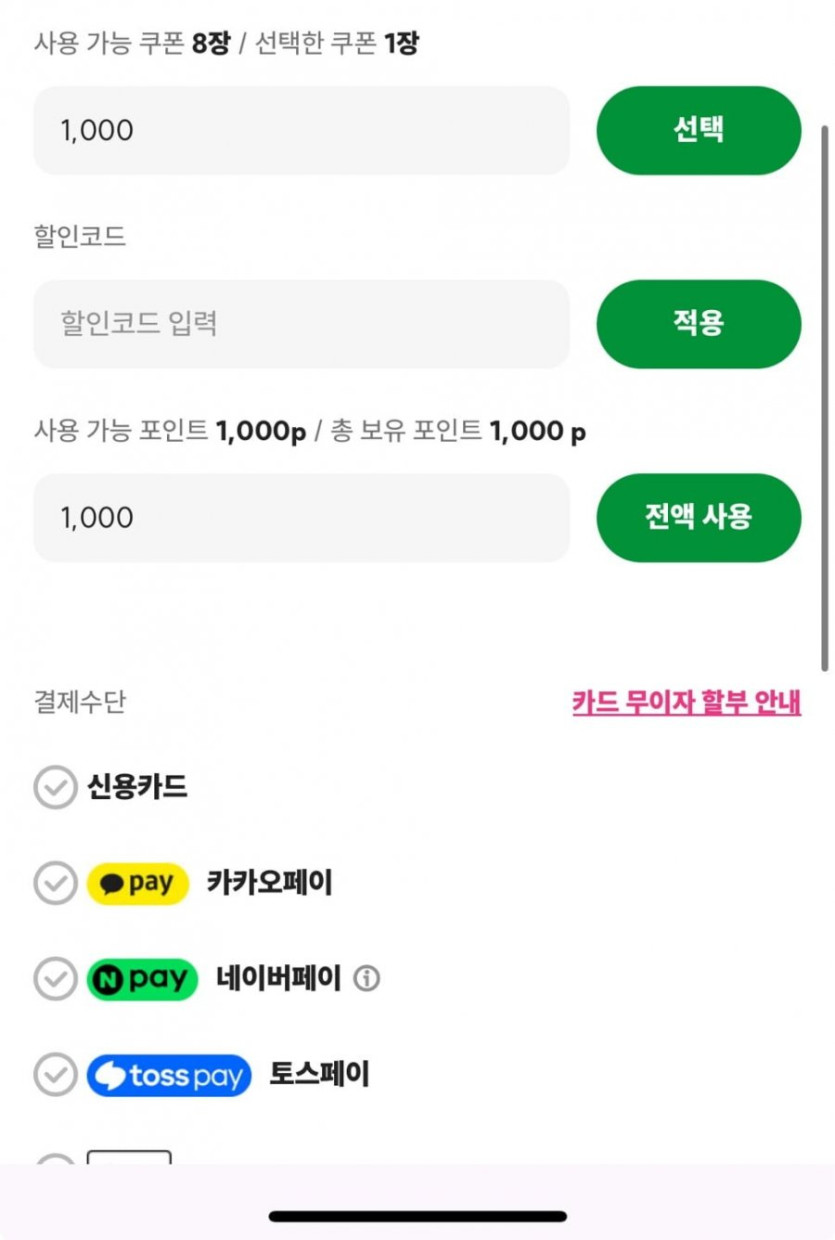Viewport: 835px width, 1240px height.
Task: Choose 카카오페이 for payment
Action: click(55, 883)
